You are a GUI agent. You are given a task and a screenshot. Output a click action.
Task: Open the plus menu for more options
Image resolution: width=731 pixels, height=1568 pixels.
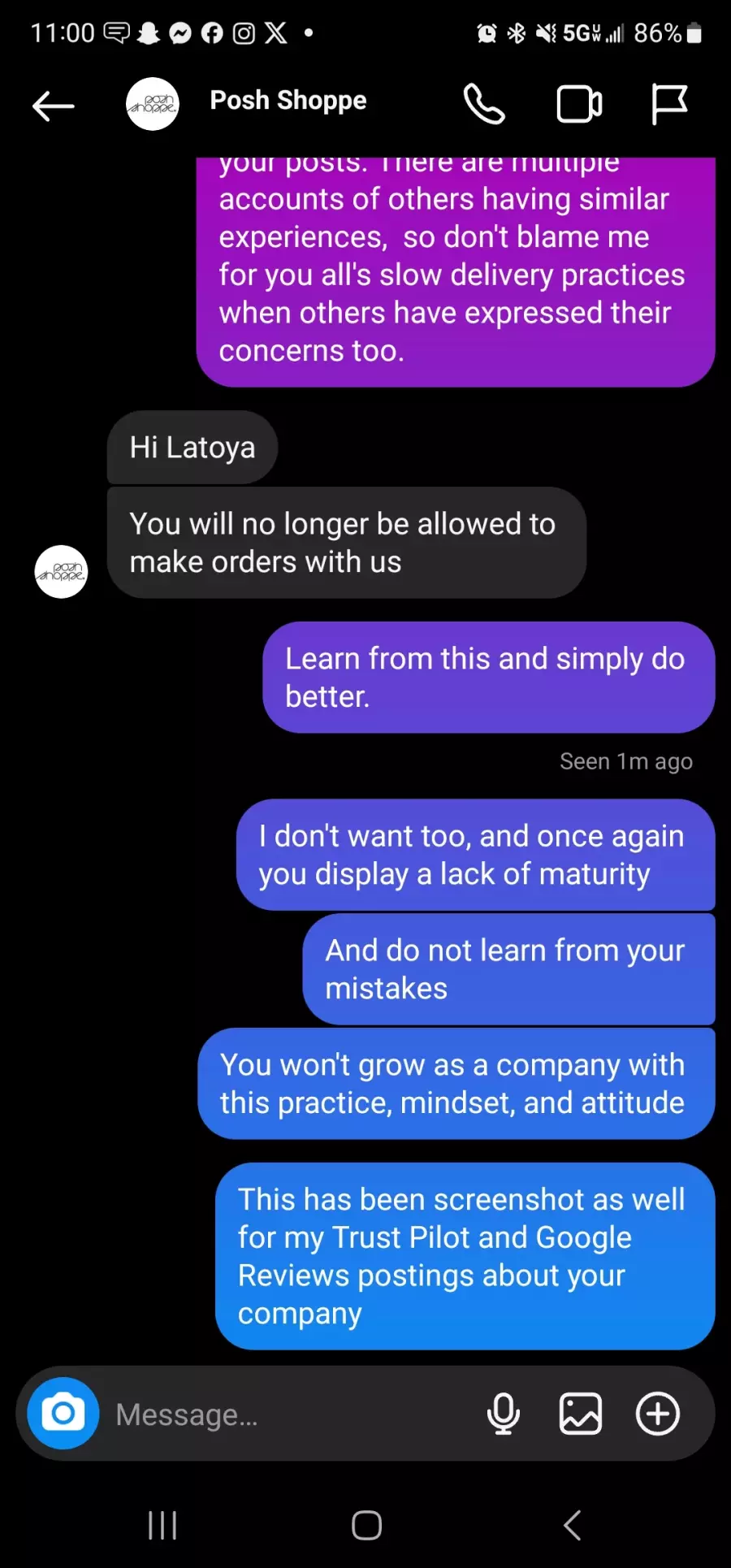[658, 1414]
